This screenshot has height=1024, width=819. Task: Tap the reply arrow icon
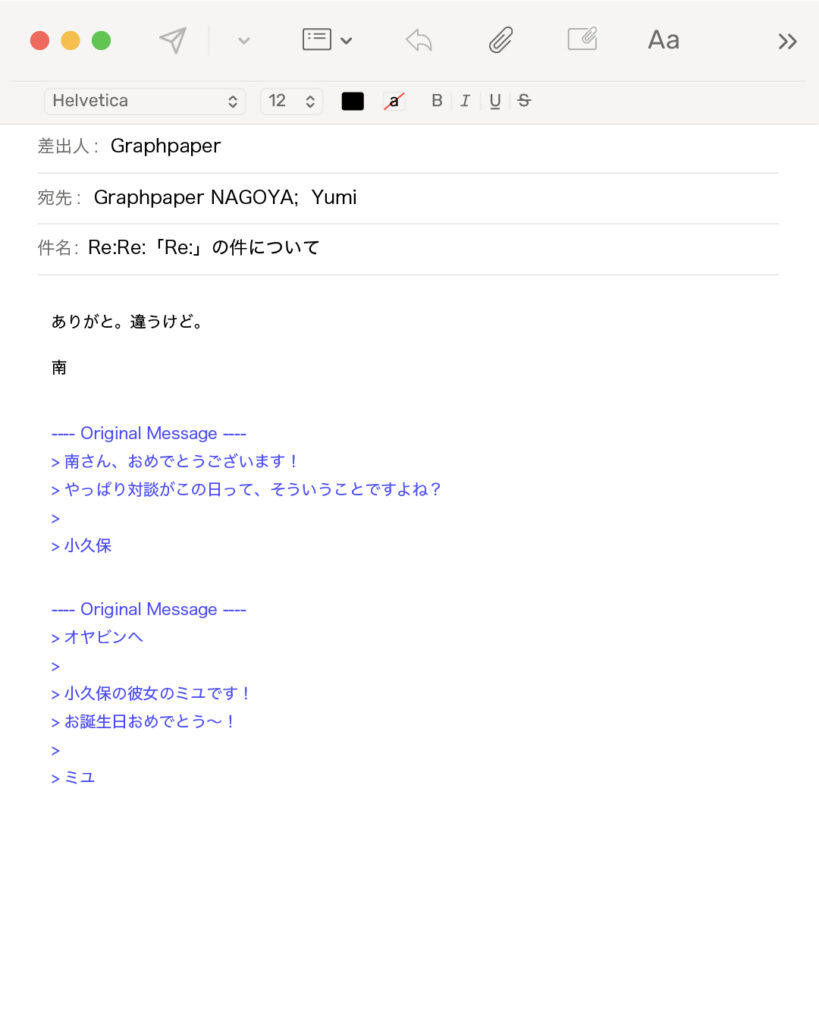tap(419, 40)
